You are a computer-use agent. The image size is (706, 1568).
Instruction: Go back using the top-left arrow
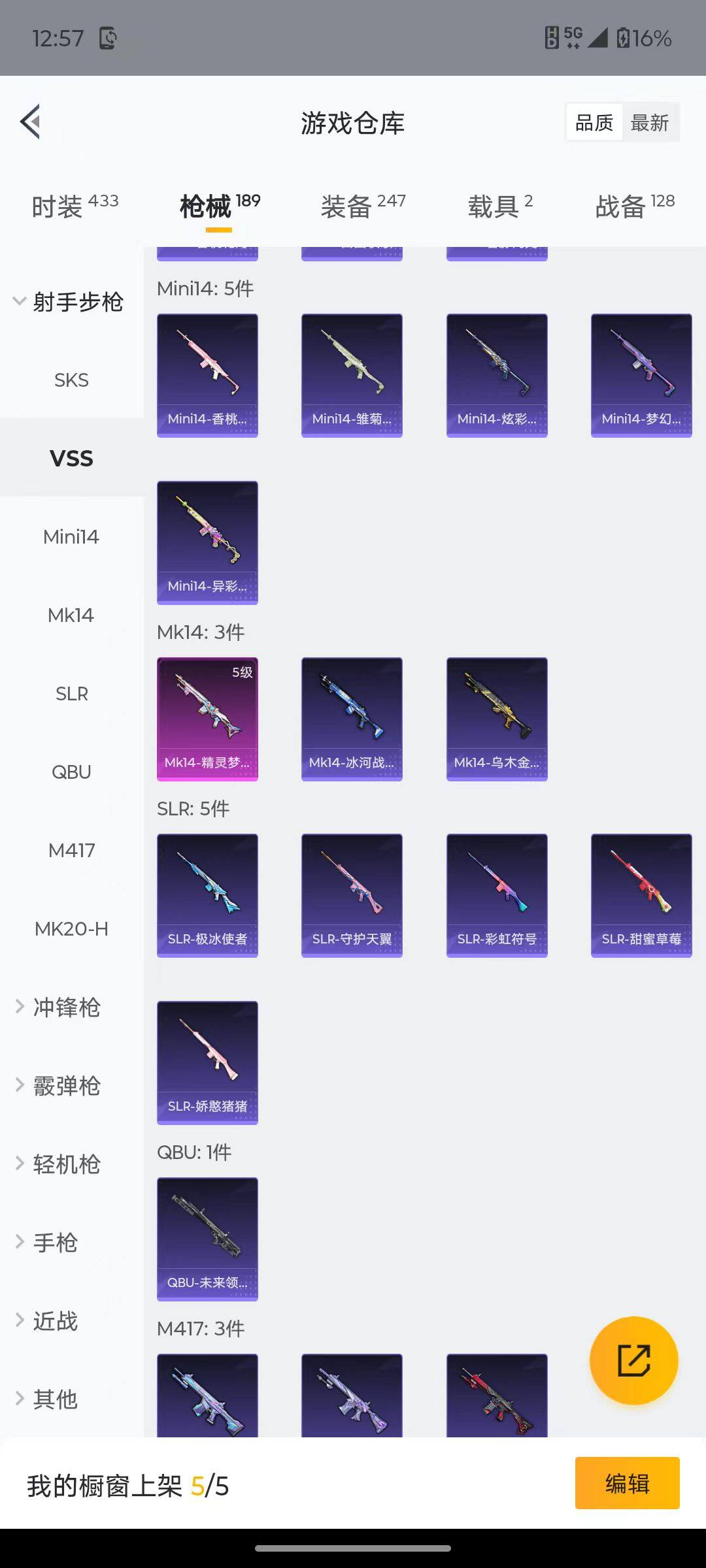pos(31,122)
